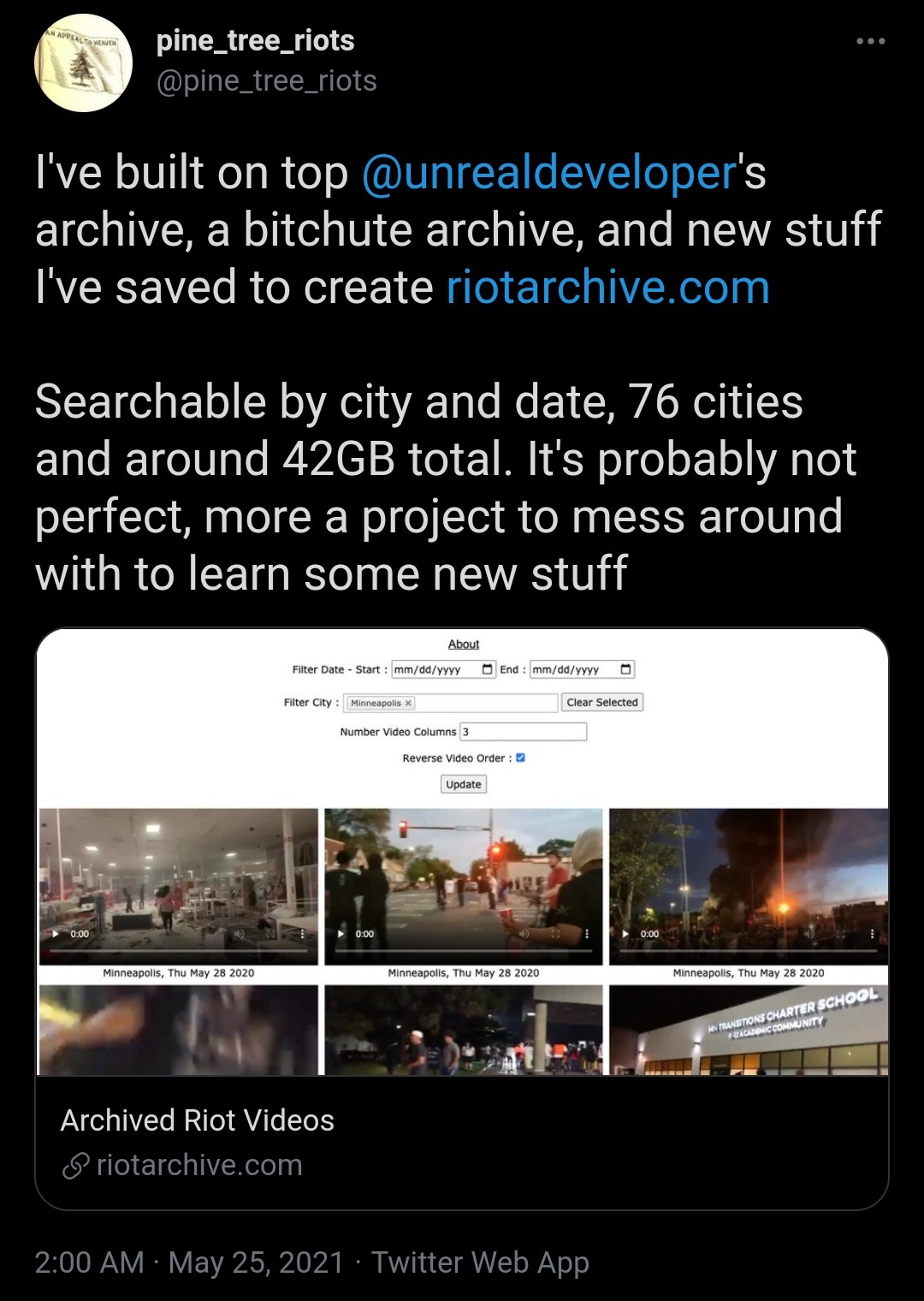Open the tweet's three-dot overflow menu

[870, 41]
